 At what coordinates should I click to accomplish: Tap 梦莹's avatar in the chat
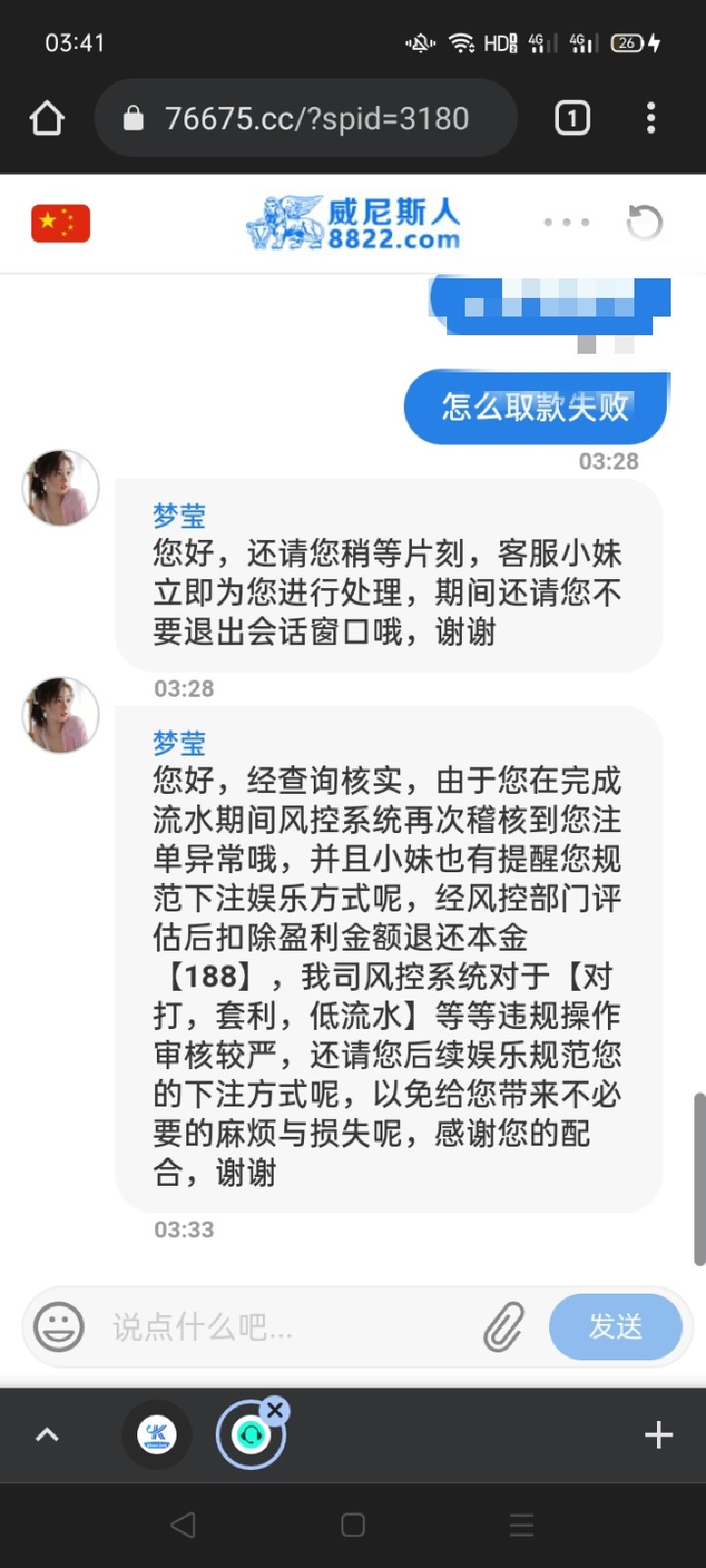click(x=60, y=487)
